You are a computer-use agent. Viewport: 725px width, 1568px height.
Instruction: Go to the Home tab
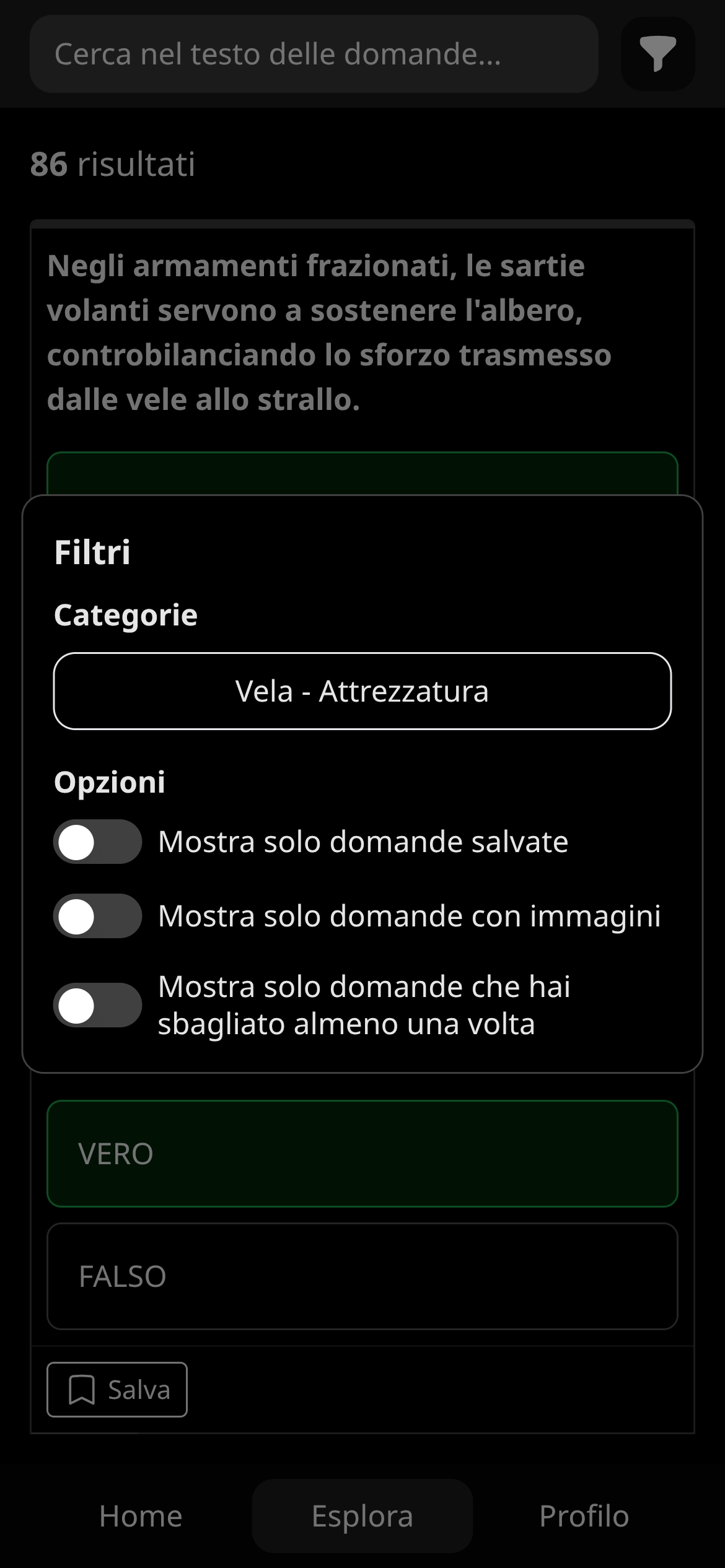(x=141, y=1516)
